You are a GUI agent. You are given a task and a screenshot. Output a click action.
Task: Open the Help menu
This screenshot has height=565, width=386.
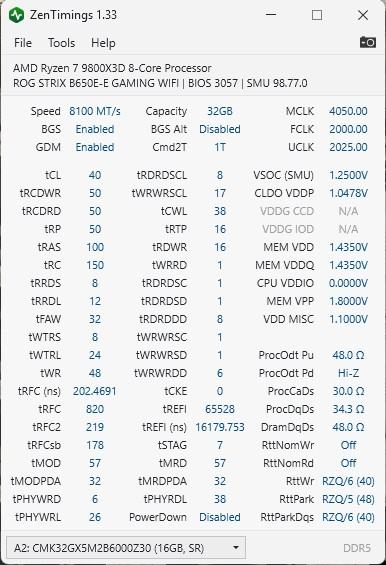[x=103, y=43]
